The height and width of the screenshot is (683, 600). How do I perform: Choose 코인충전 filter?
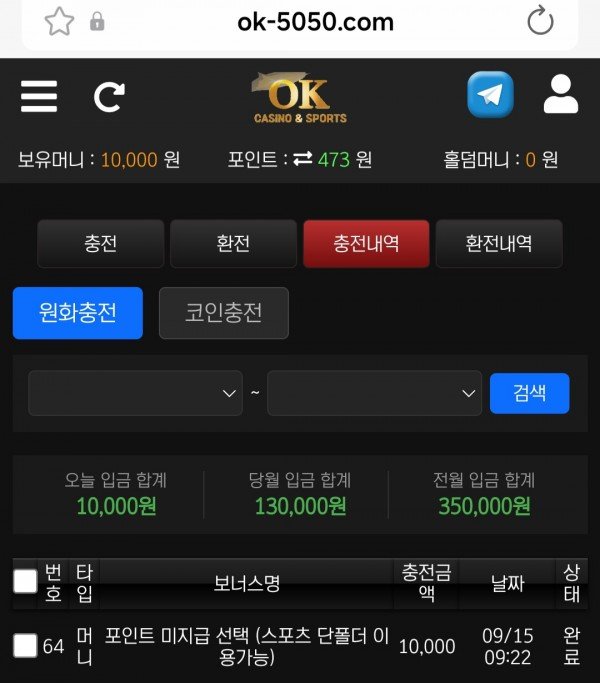(224, 313)
